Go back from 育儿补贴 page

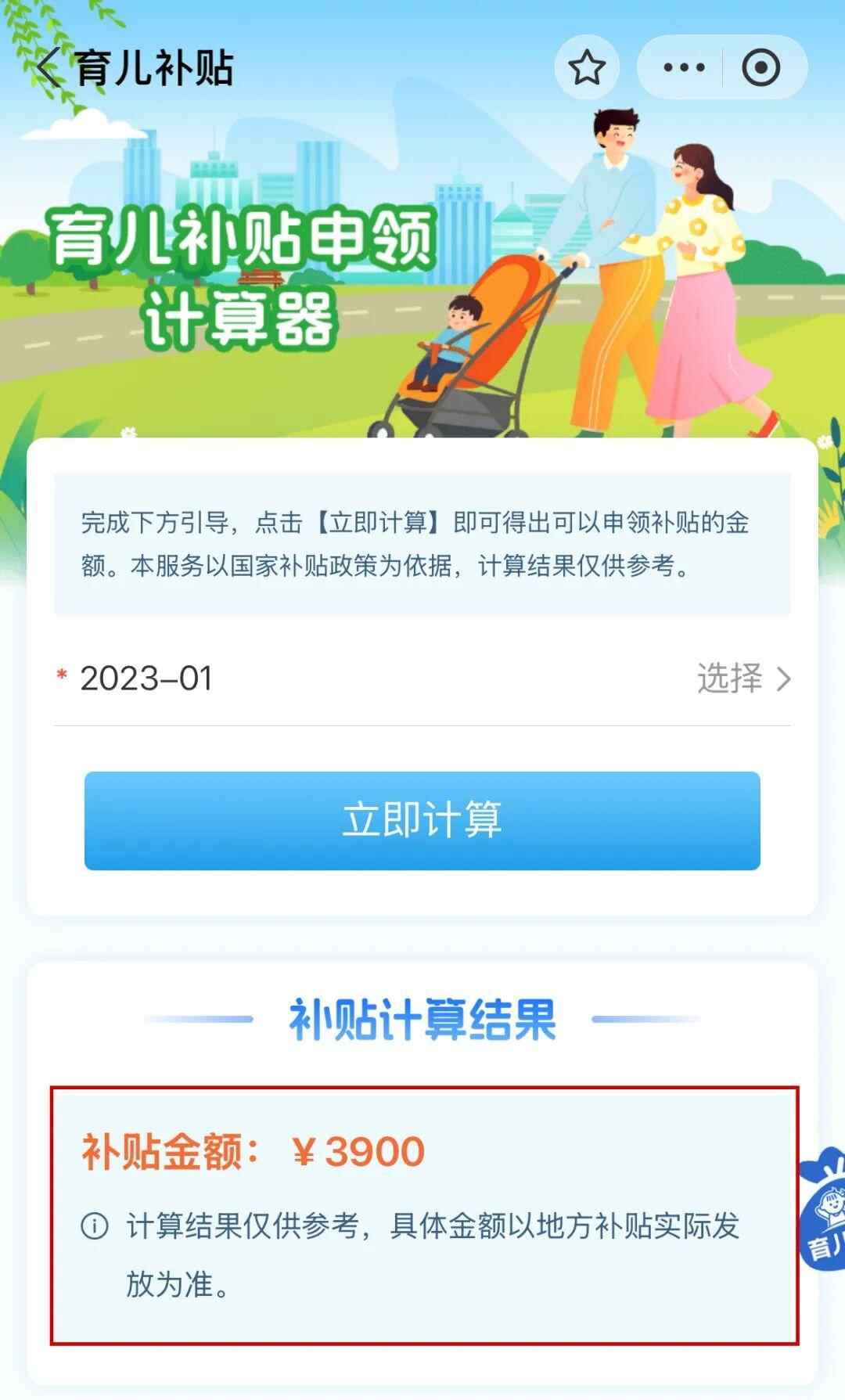49,68
